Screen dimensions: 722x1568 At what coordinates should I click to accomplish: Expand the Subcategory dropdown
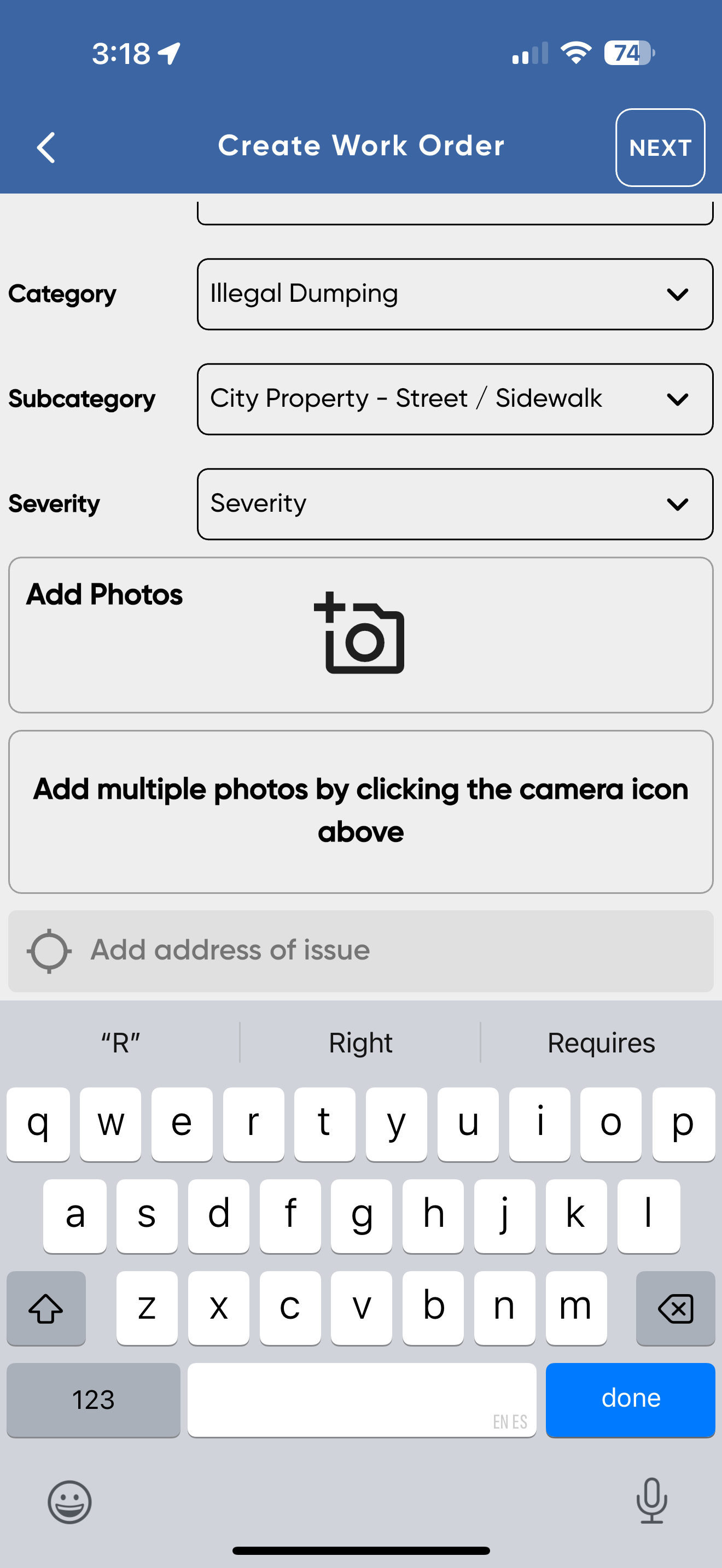[x=455, y=399]
